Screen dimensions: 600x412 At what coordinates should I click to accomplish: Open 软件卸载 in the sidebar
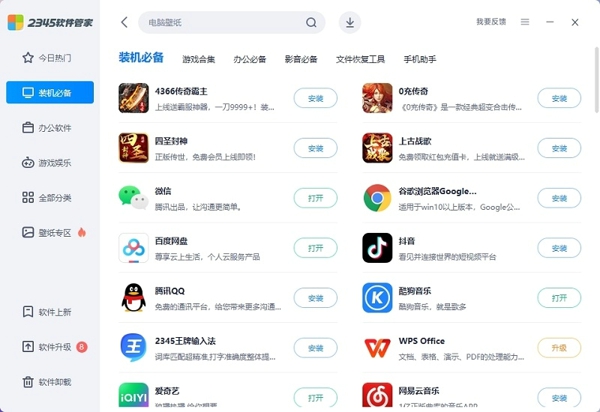pos(50,382)
